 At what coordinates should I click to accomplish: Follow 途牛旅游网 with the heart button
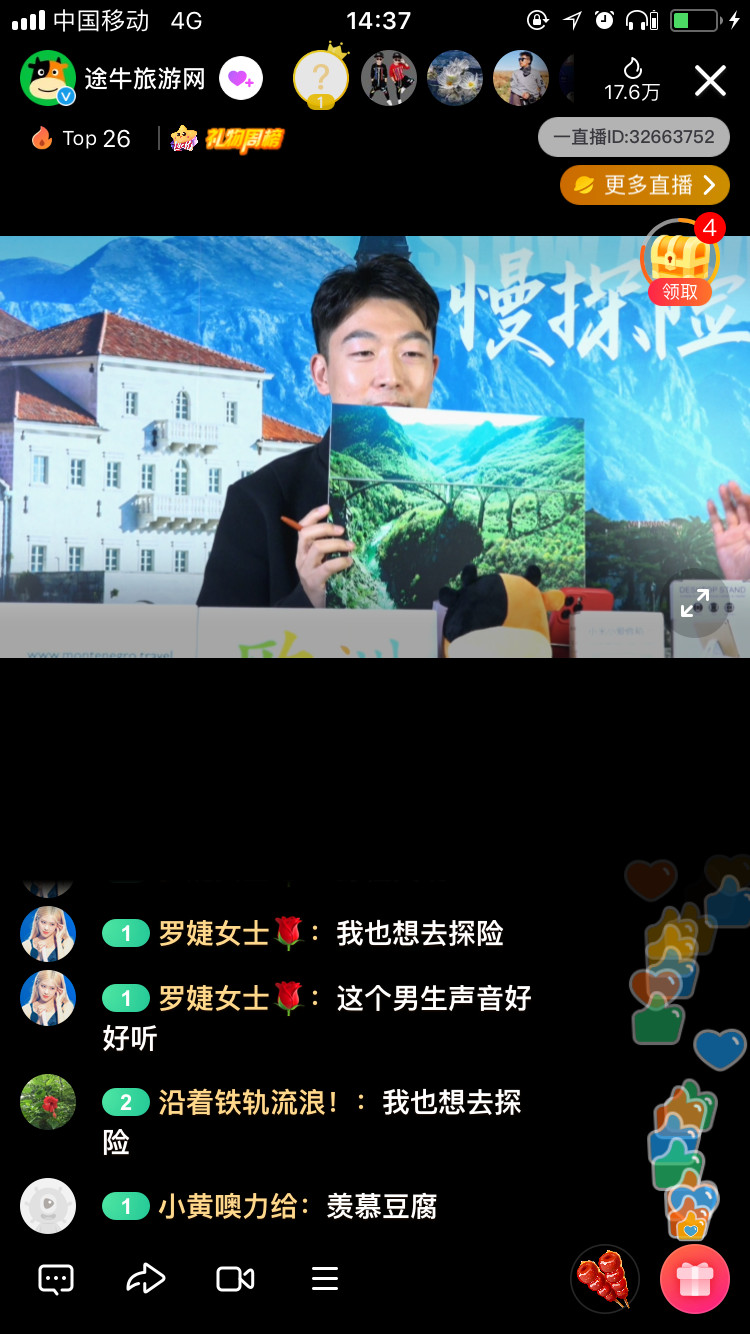[x=241, y=79]
